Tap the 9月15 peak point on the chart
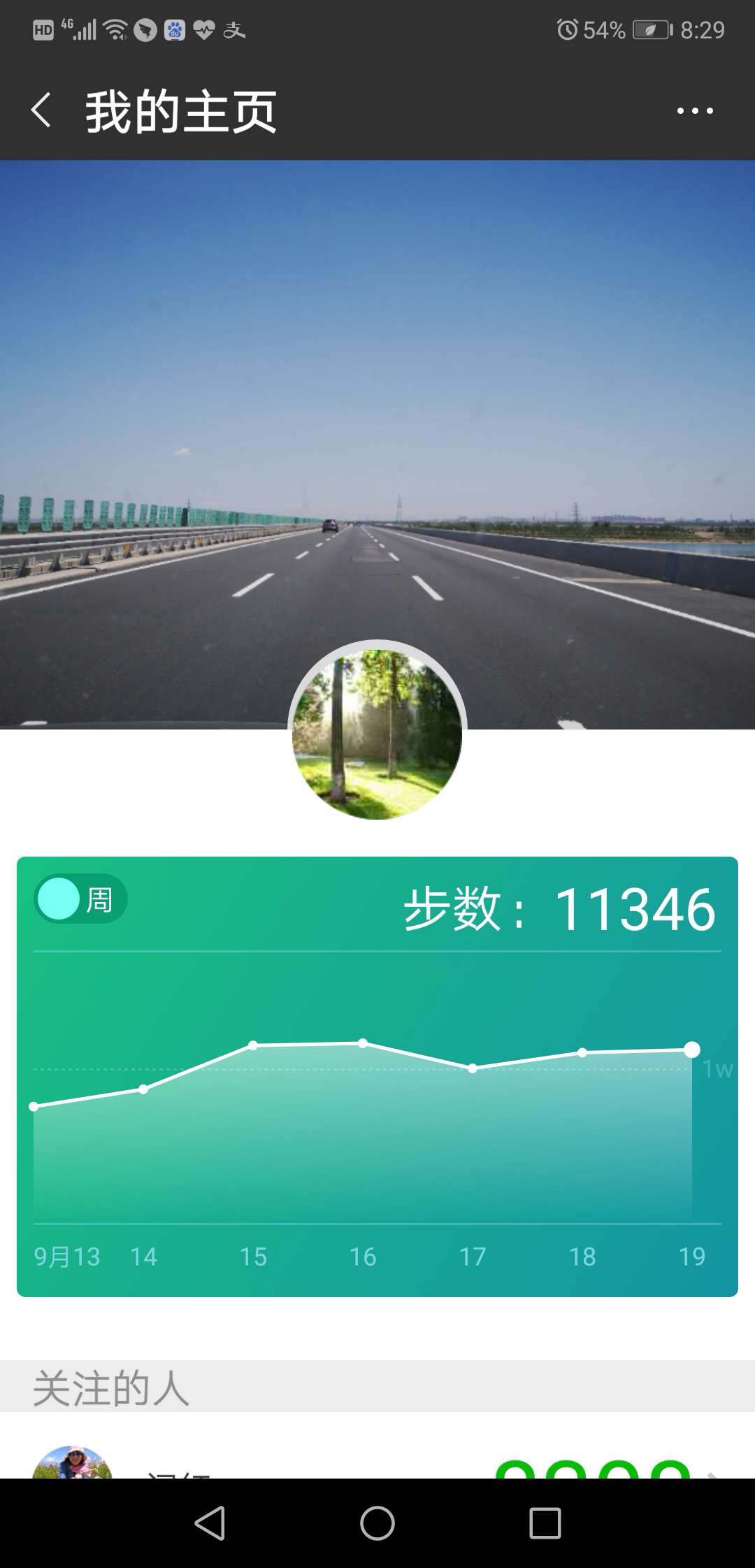The height and width of the screenshot is (1568, 755). pyautogui.click(x=253, y=1045)
